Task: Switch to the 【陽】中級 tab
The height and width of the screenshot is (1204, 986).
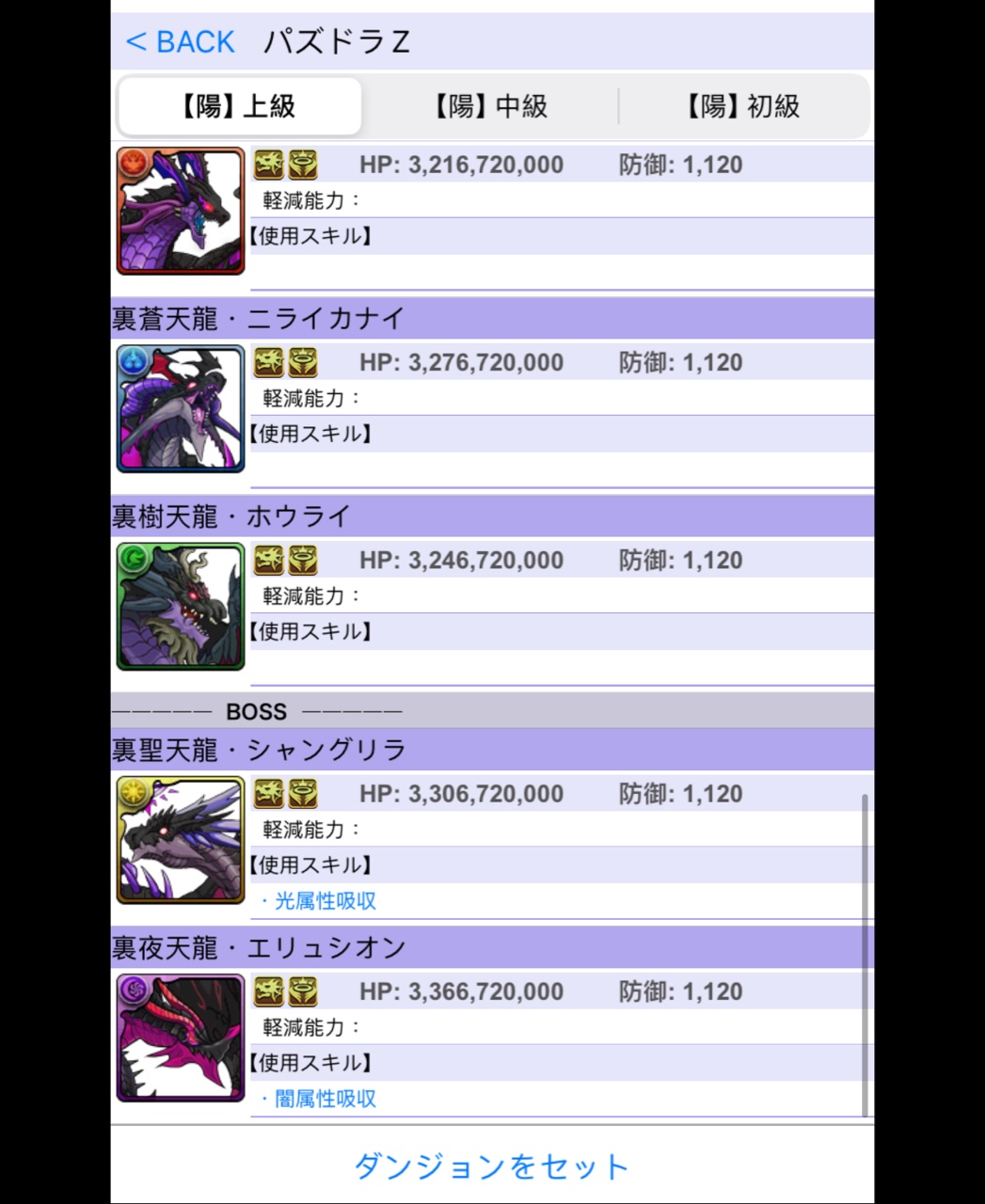Action: 490,106
